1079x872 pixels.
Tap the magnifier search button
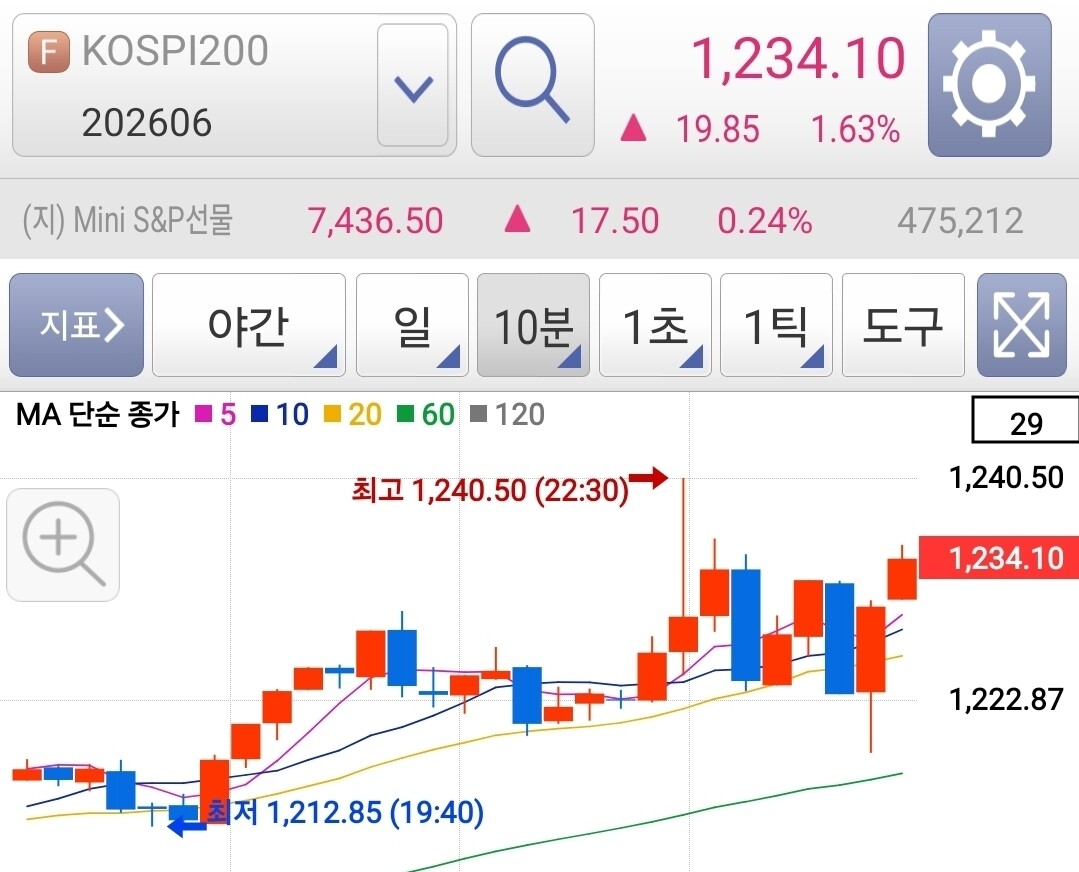click(x=533, y=85)
